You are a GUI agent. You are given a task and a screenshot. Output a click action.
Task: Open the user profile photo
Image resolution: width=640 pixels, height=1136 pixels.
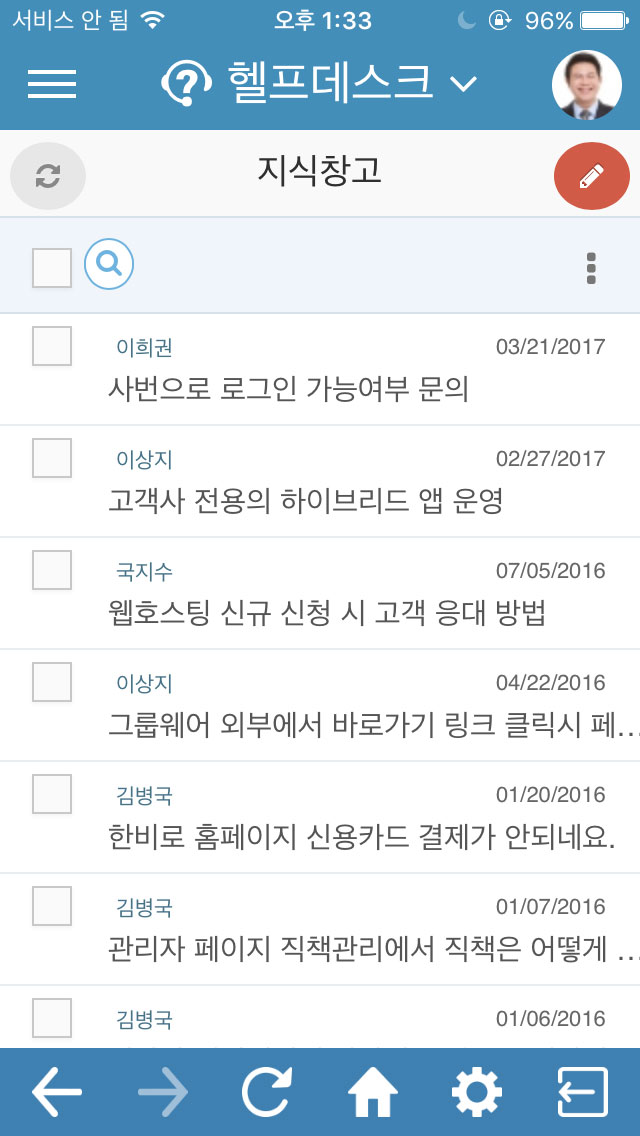tap(586, 85)
